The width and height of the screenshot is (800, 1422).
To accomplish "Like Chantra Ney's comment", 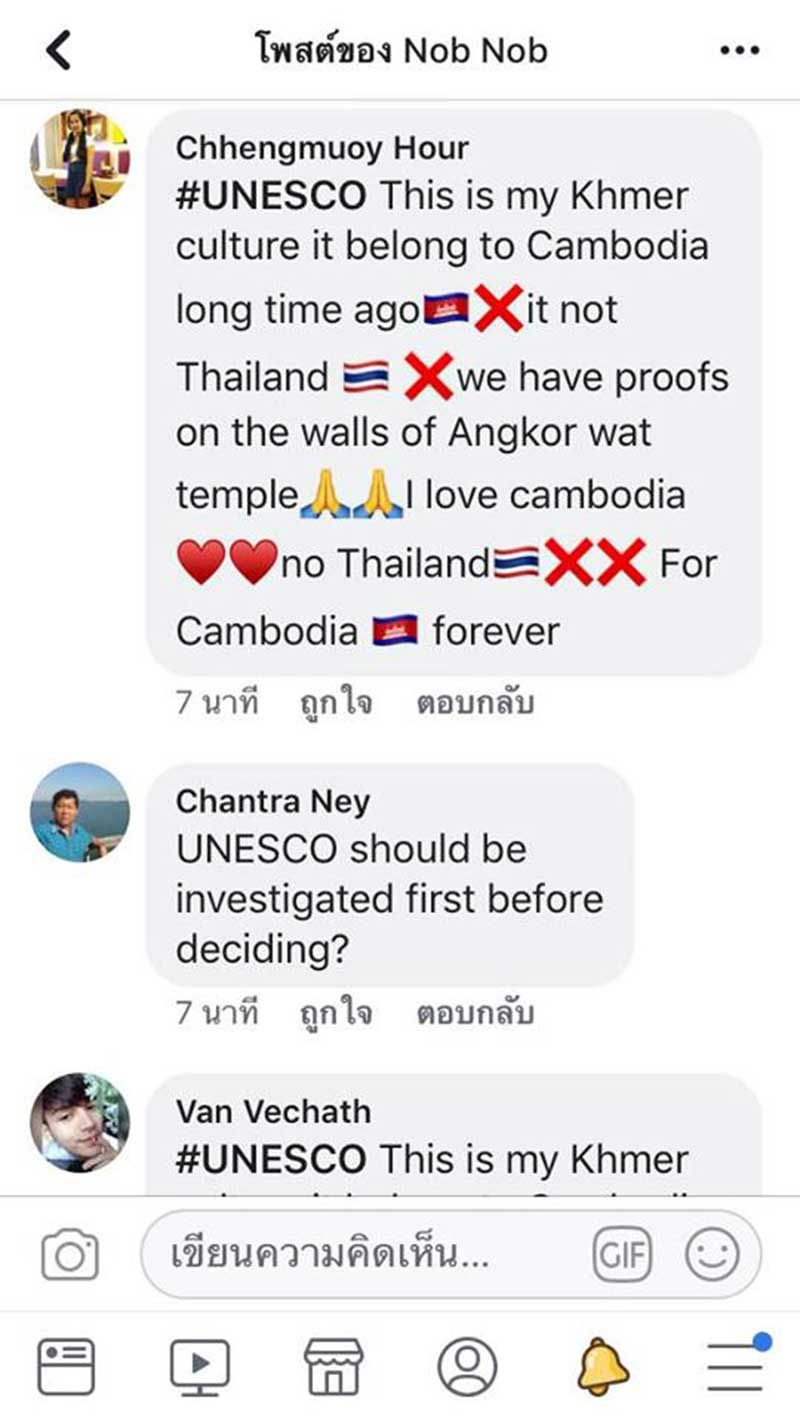I will point(336,1014).
